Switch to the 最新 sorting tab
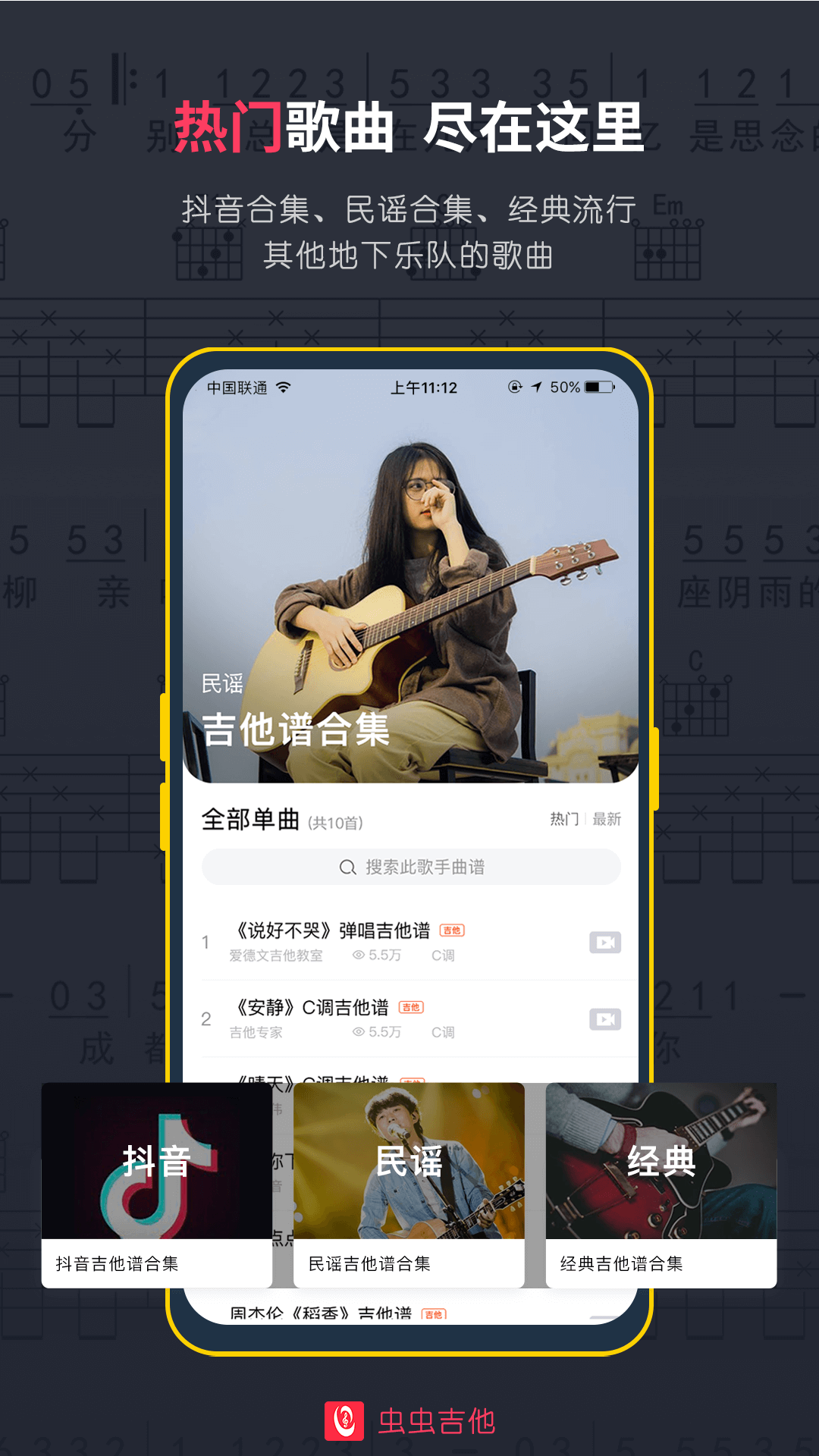 [607, 817]
